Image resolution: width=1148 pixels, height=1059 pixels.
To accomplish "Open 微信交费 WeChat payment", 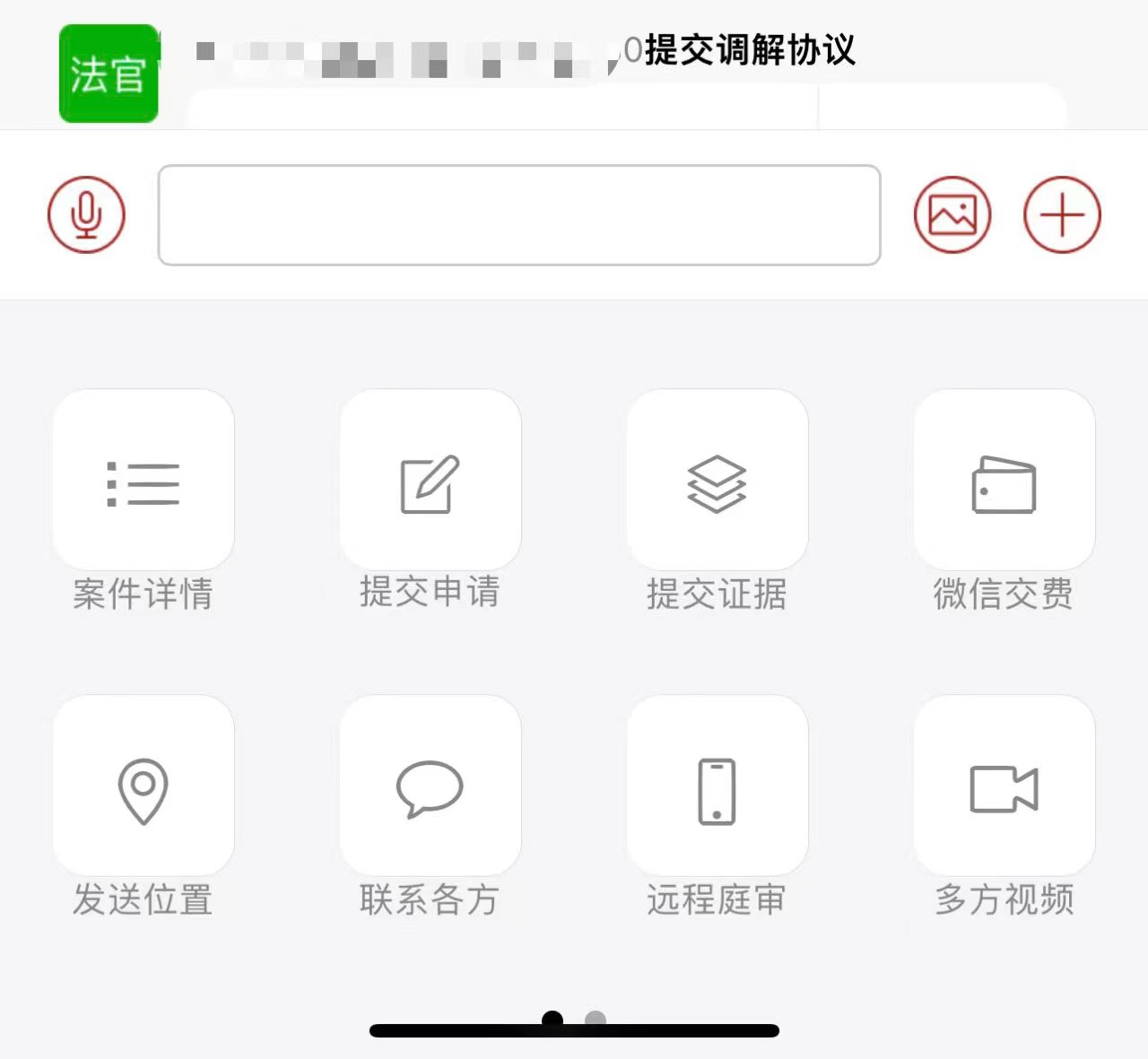I will 1004,482.
